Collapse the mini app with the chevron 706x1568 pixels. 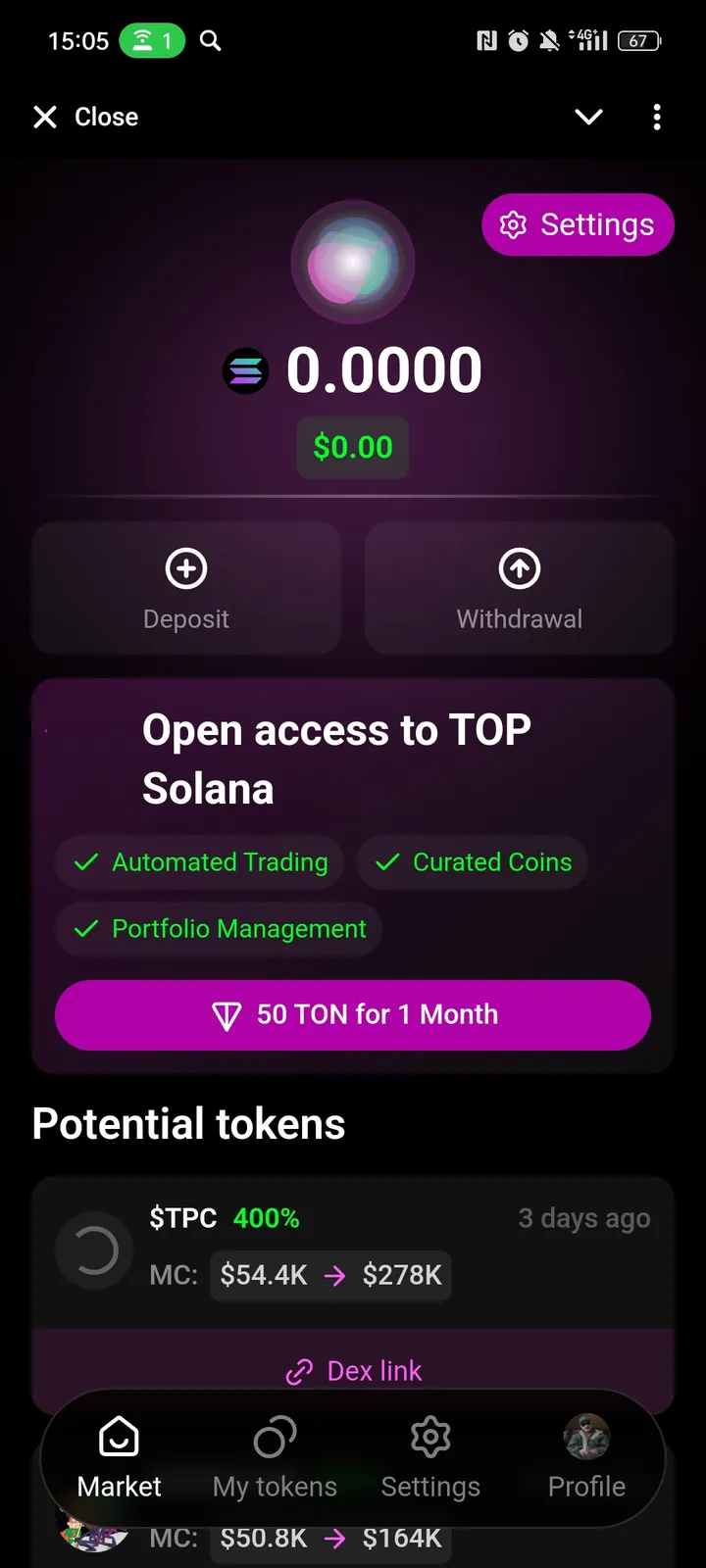[588, 117]
